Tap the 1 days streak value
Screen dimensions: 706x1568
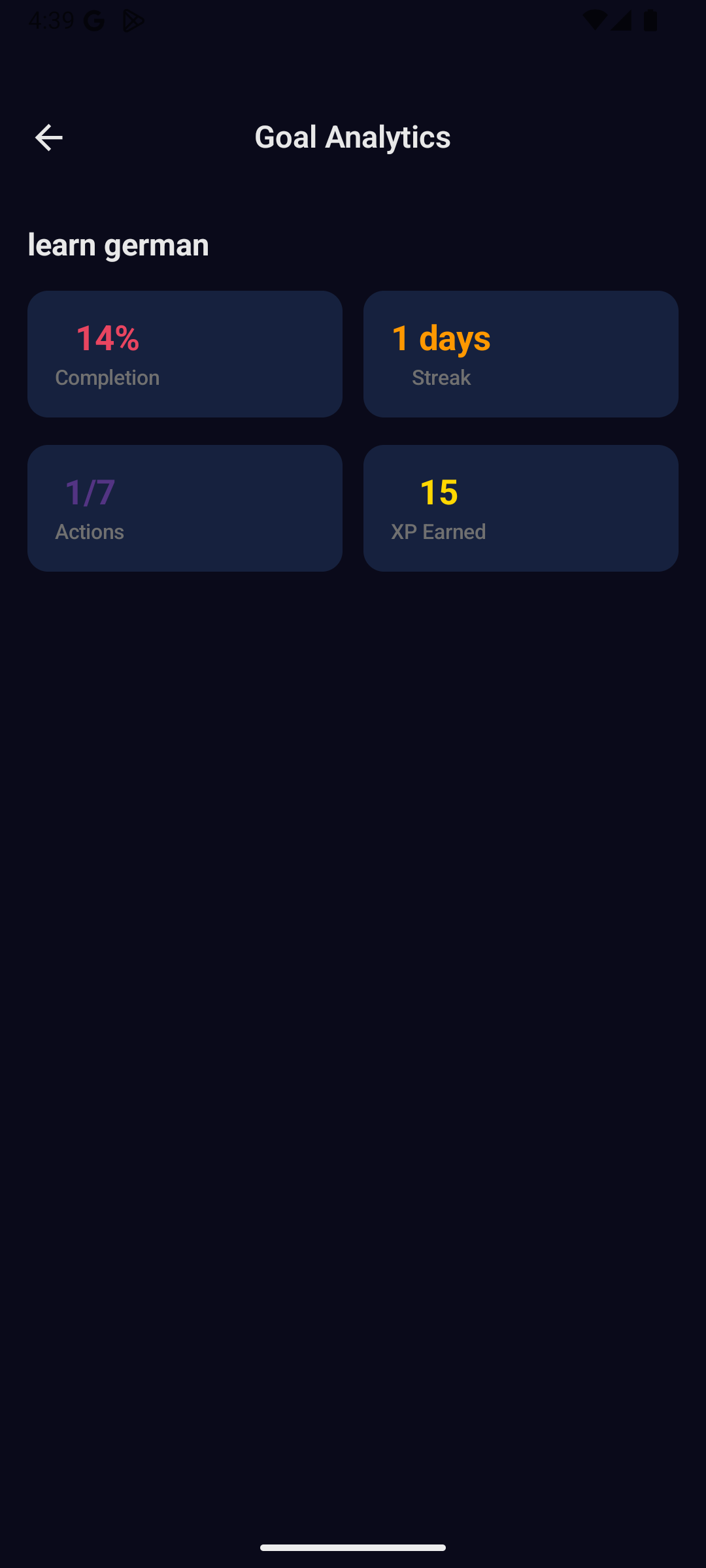(441, 338)
